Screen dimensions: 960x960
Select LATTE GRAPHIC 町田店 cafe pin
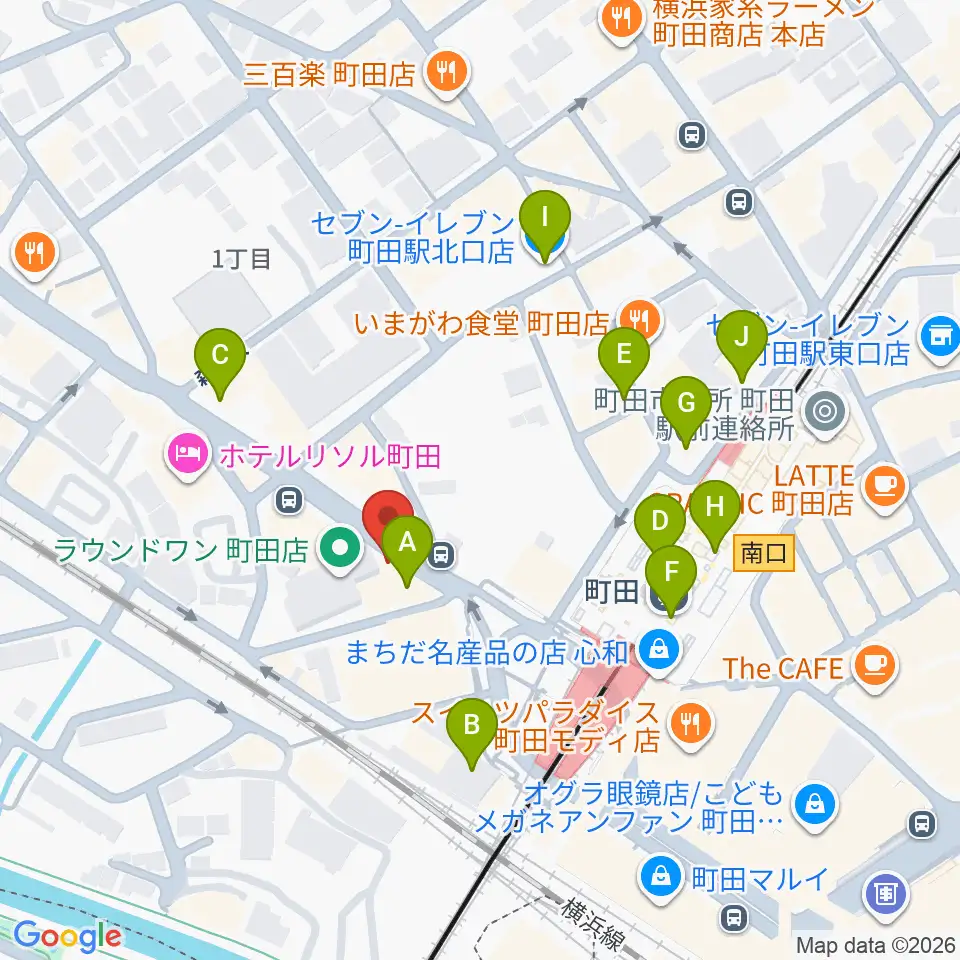(884, 489)
